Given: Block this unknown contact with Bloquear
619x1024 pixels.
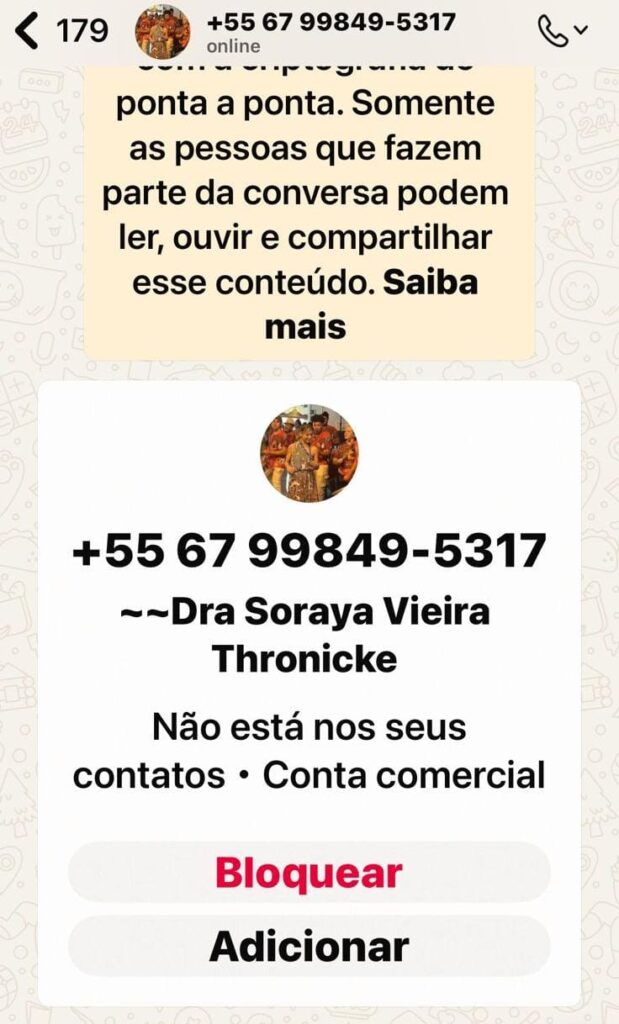Looking at the screenshot, I should coord(309,873).
